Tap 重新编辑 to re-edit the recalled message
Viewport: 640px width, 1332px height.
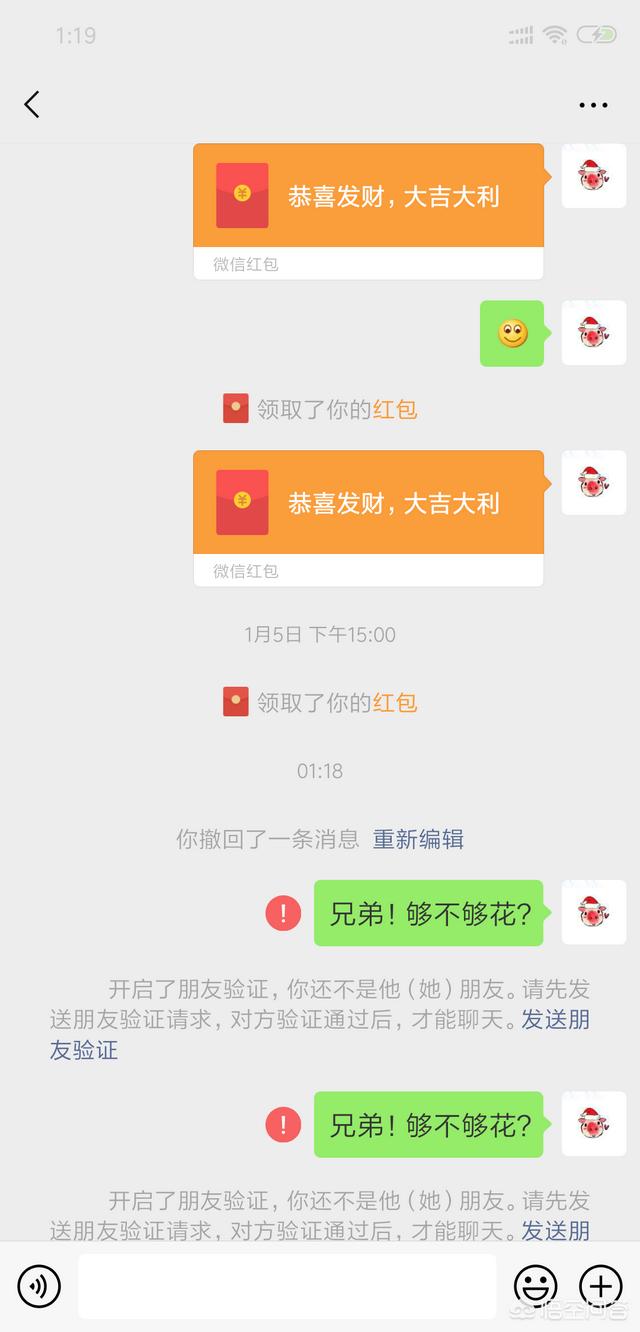coord(418,839)
